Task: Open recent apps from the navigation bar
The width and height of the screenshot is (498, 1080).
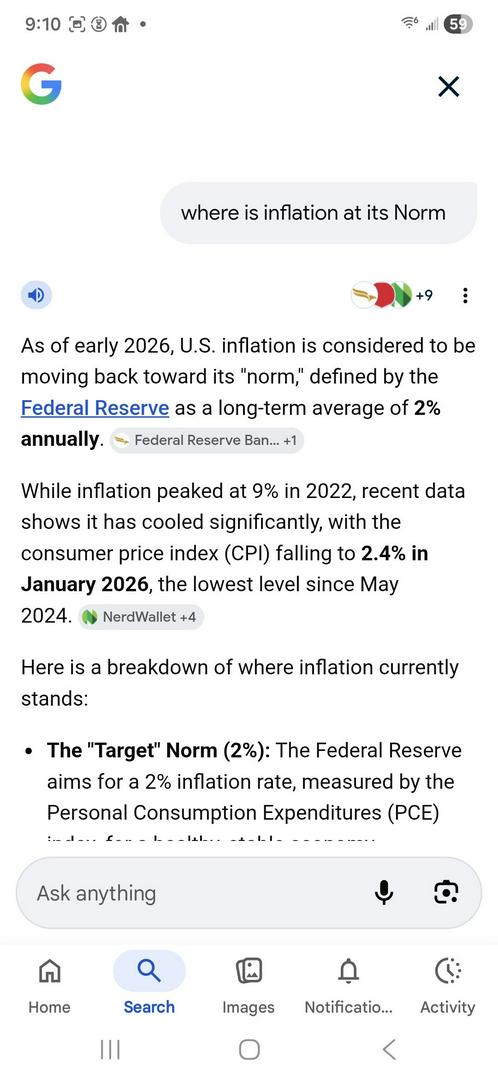Action: pos(110,1049)
